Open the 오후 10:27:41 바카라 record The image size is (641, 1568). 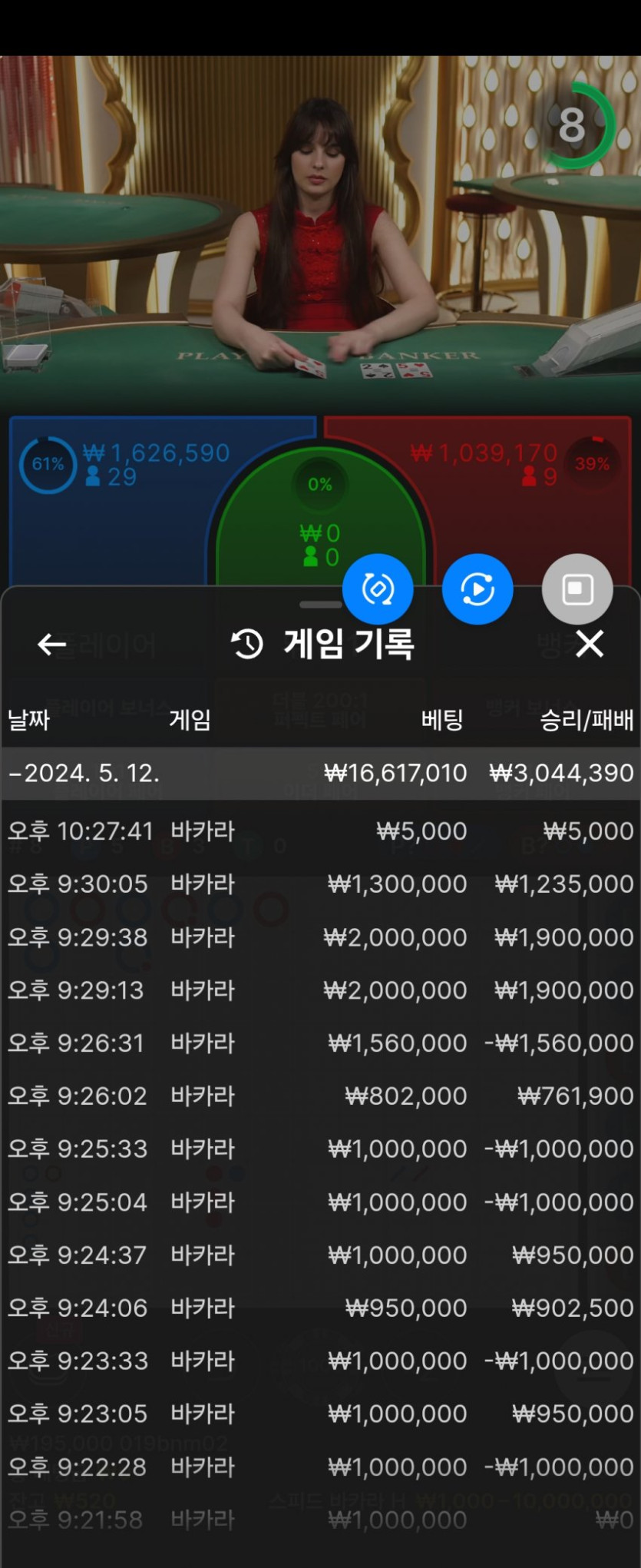(320, 831)
